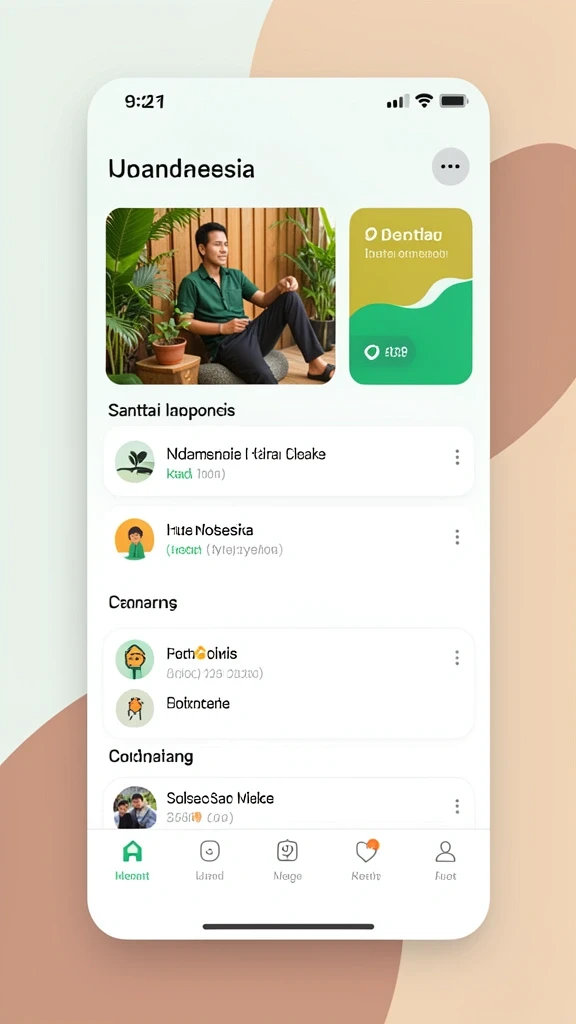This screenshot has height=1024, width=576.
Task: Go to the profile person tab
Action: (445, 861)
